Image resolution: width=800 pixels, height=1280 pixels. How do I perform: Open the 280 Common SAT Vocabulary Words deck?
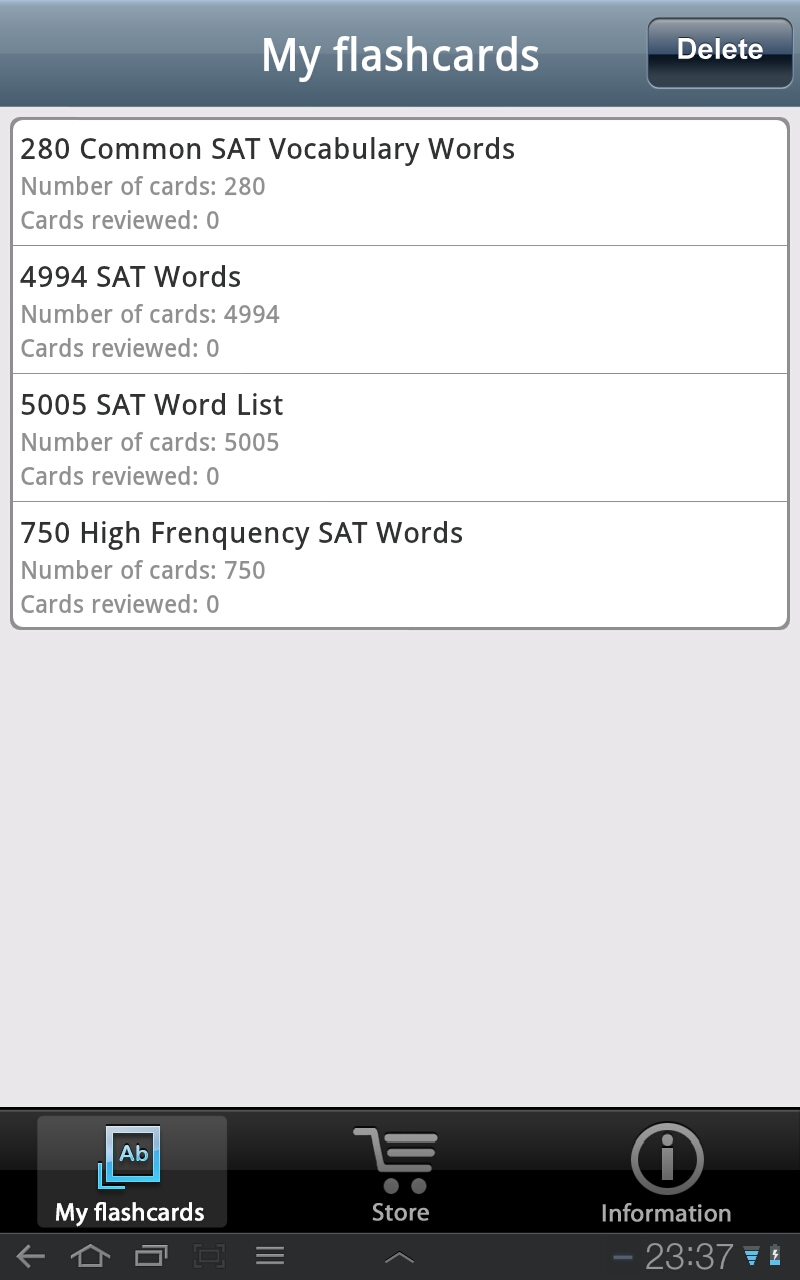click(400, 183)
